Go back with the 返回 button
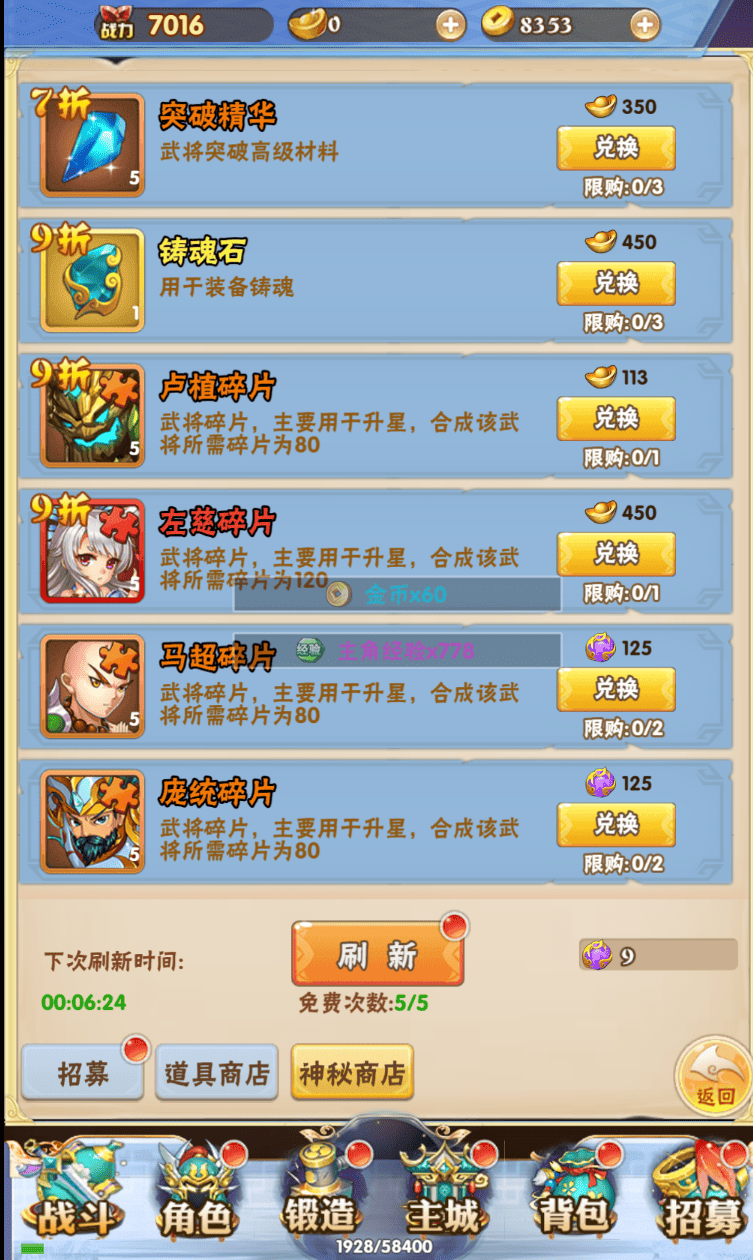The height and width of the screenshot is (1260, 753). click(x=714, y=1076)
